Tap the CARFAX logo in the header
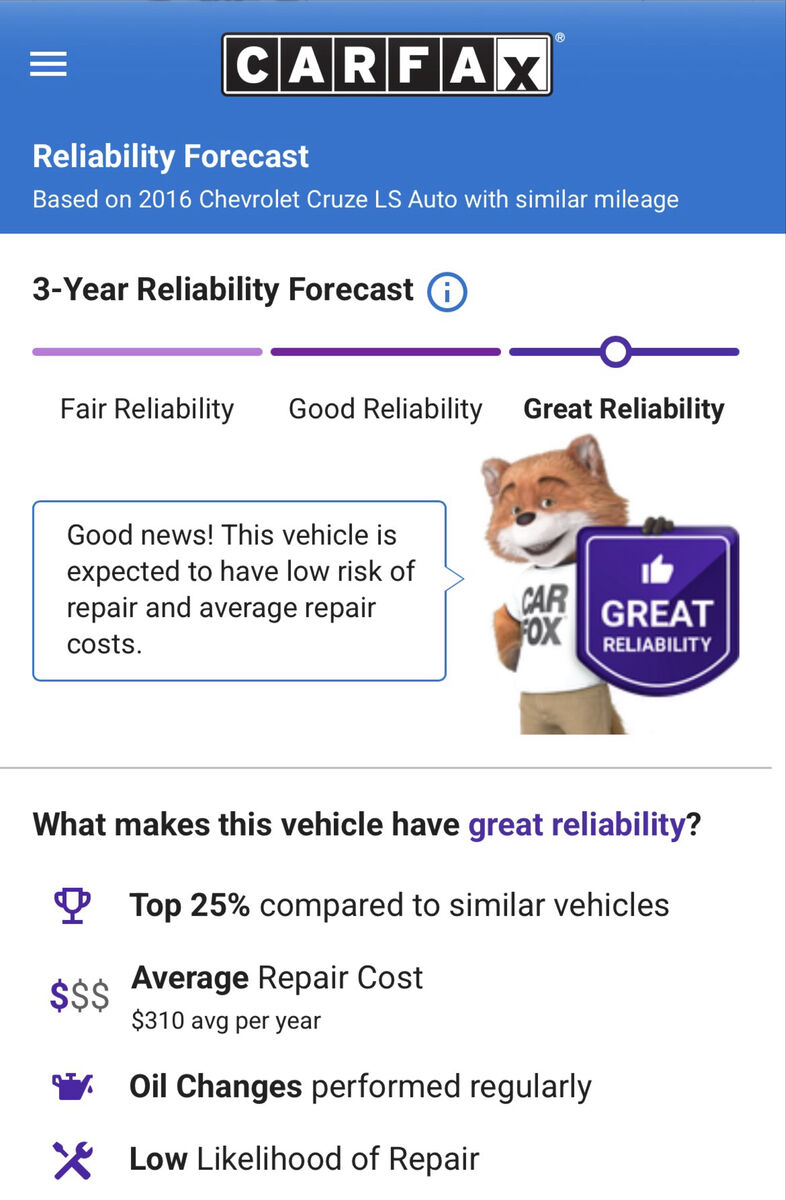This screenshot has width=786, height=1200. 387,65
